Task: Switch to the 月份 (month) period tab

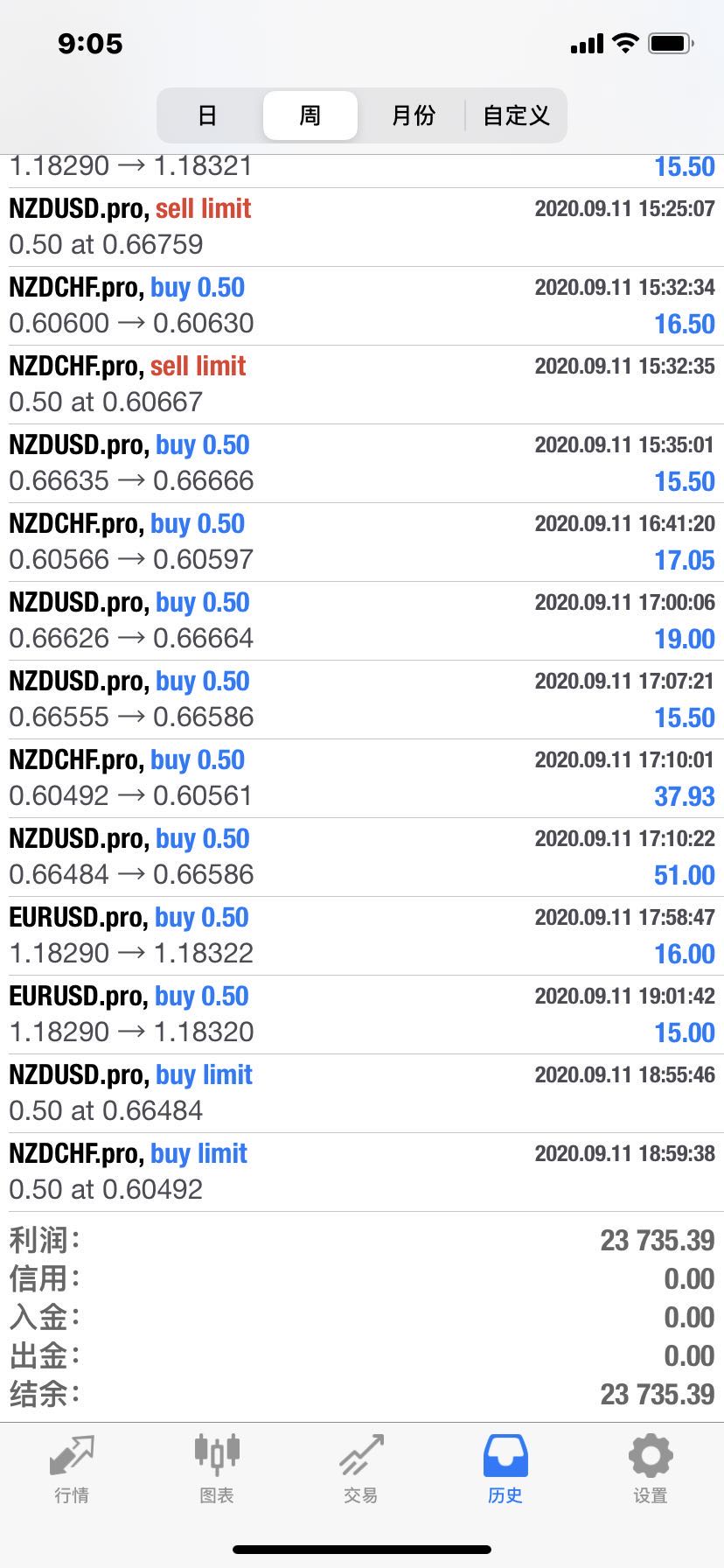Action: pos(413,115)
